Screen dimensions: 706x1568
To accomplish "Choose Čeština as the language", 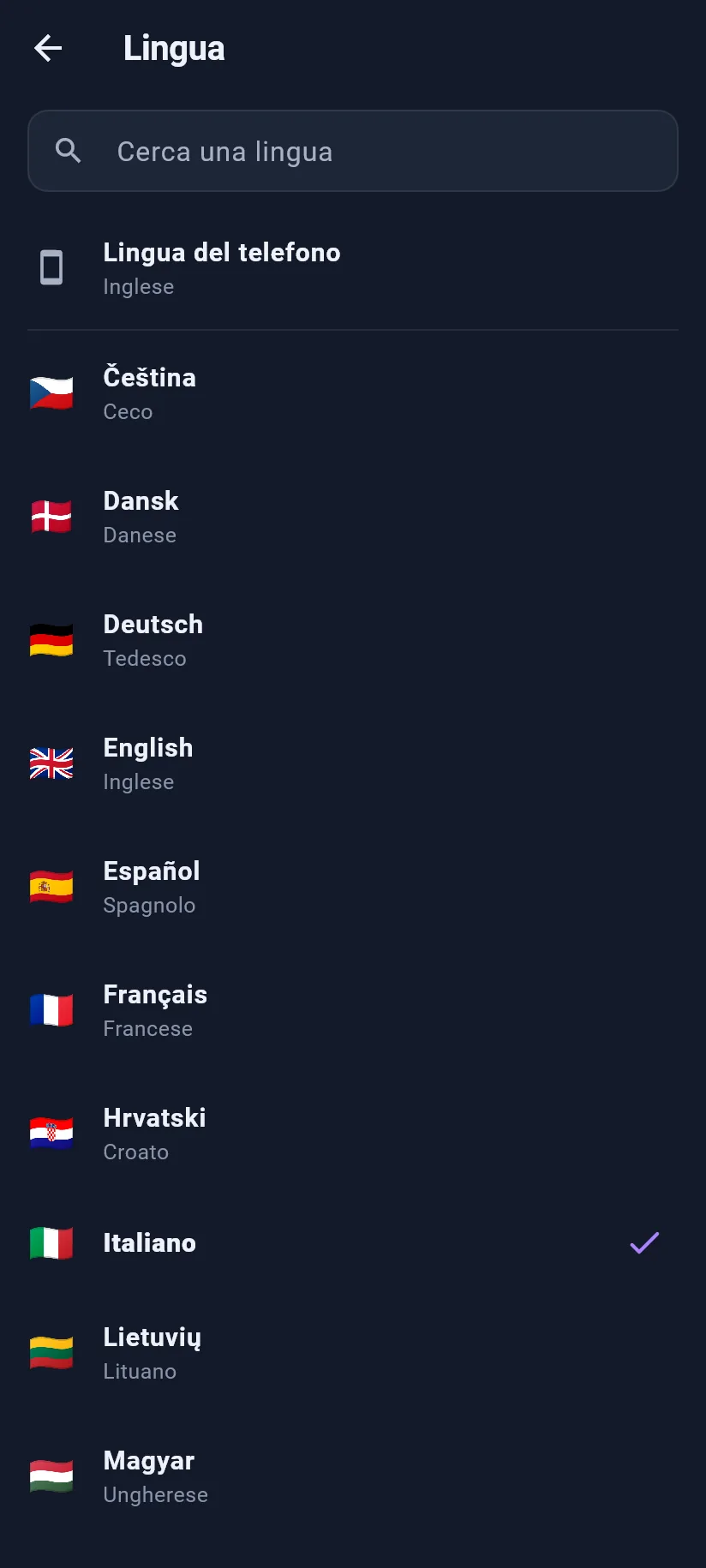I will tap(353, 393).
